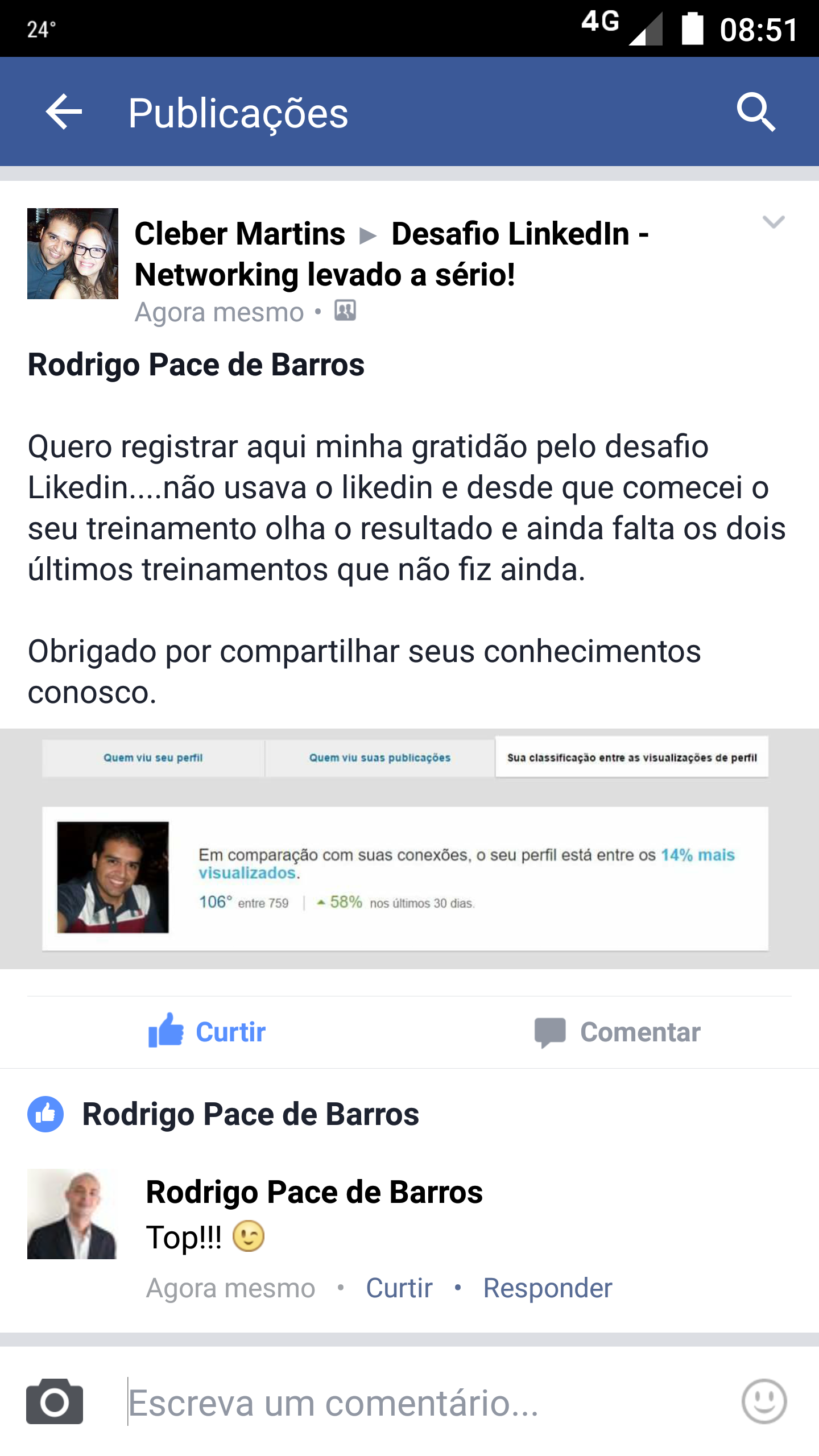The width and height of the screenshot is (819, 1456).
Task: Open tagged Rodrigo Pace de Barros in post
Action: coord(196,365)
